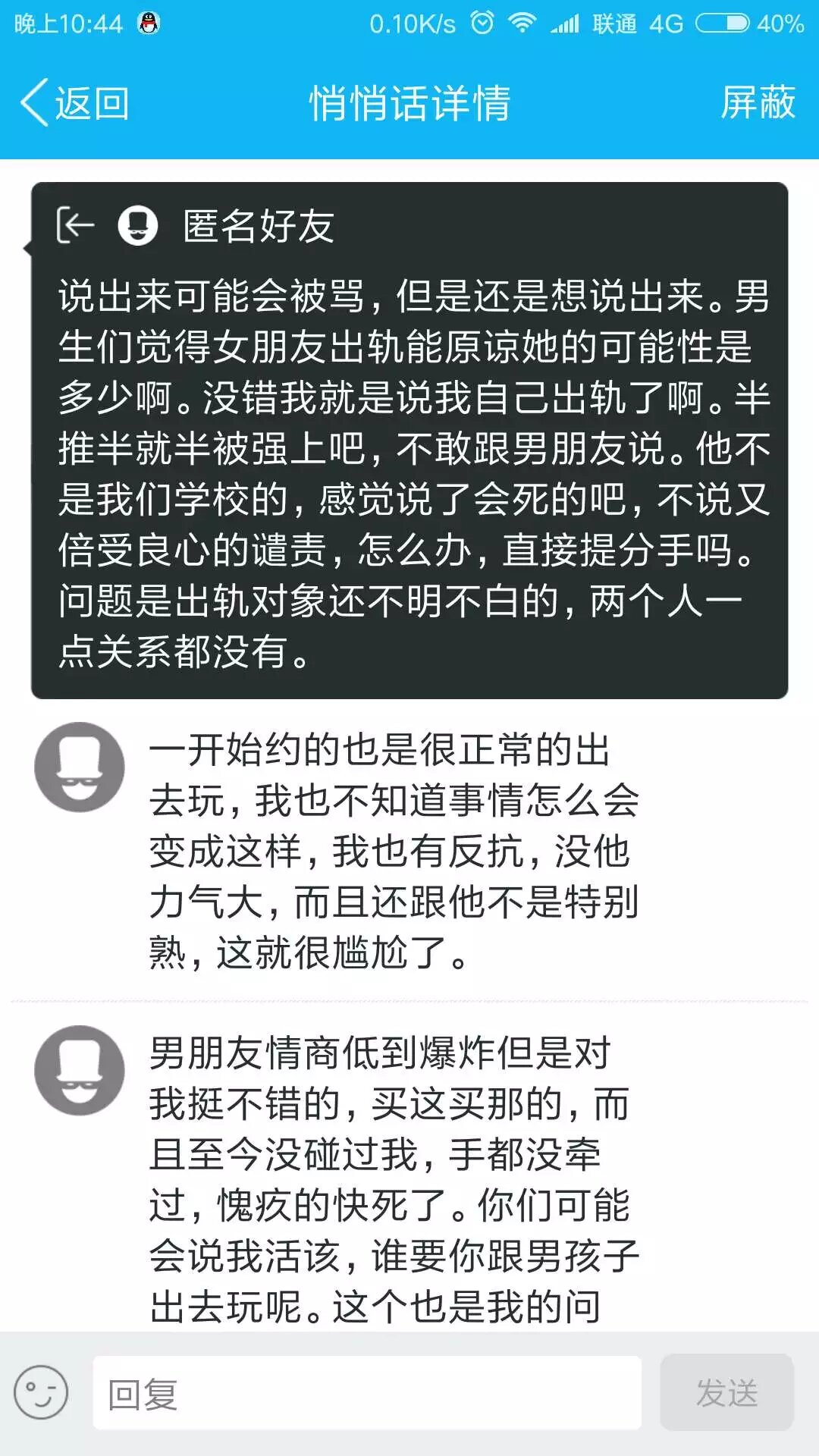This screenshot has width=819, height=1456.
Task: Focus the 回复 reply field
Action: tap(367, 1393)
